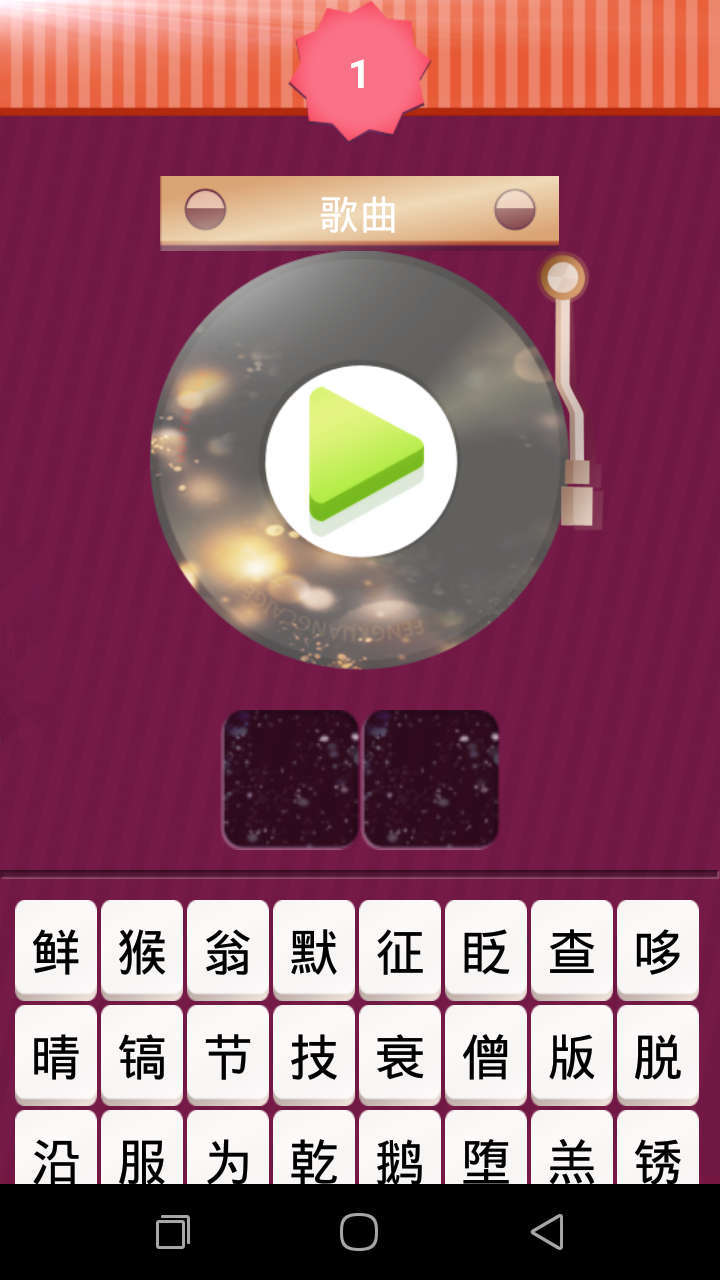Choose the 衰 character tile
The image size is (720, 1280).
400,1054
